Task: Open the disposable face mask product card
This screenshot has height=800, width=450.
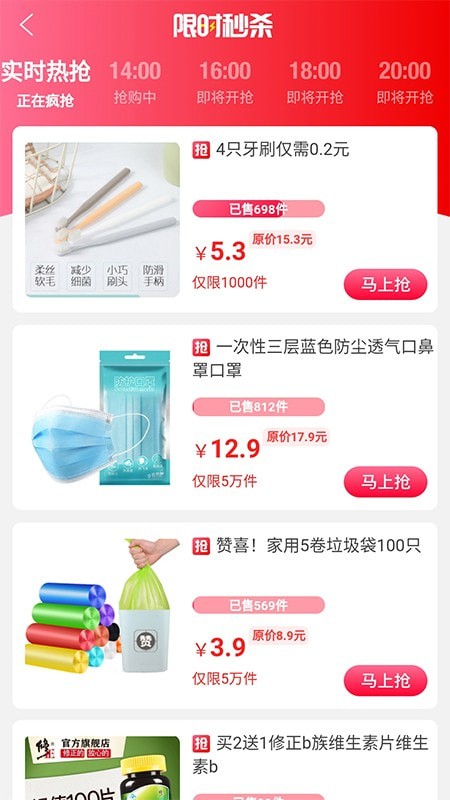Action: pyautogui.click(x=224, y=417)
